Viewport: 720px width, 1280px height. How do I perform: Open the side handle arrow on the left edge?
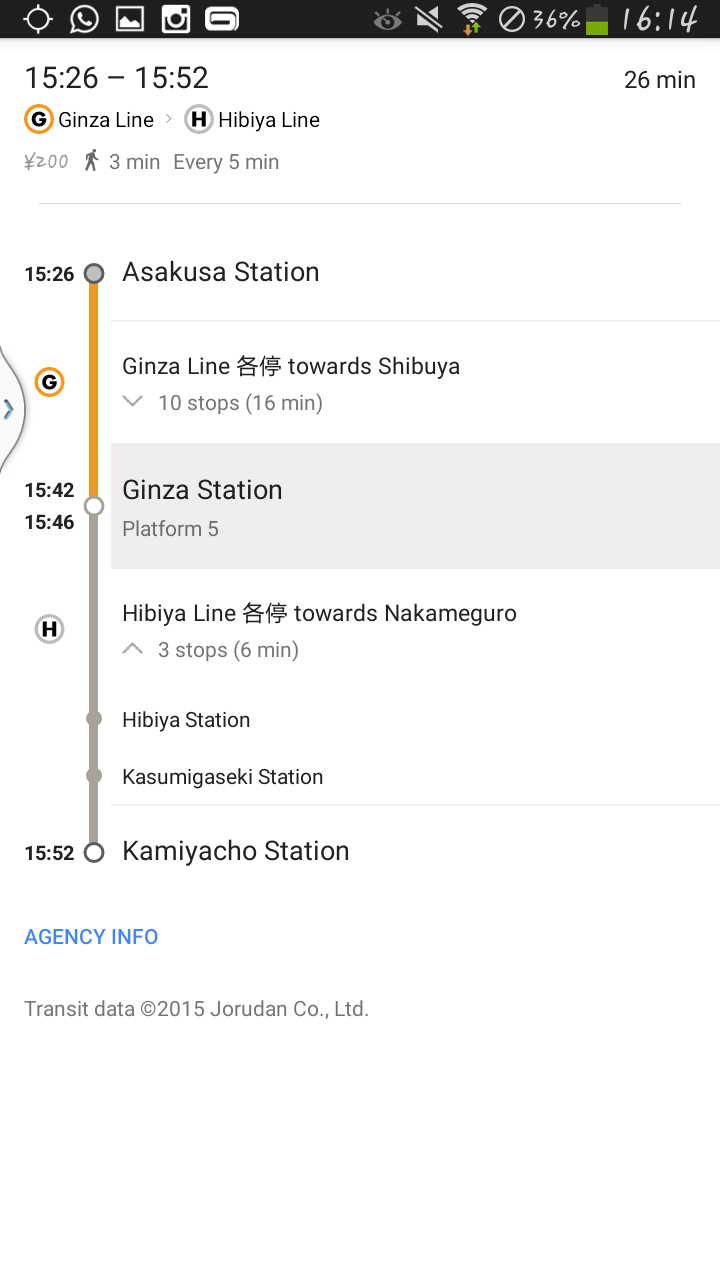click(x=9, y=408)
